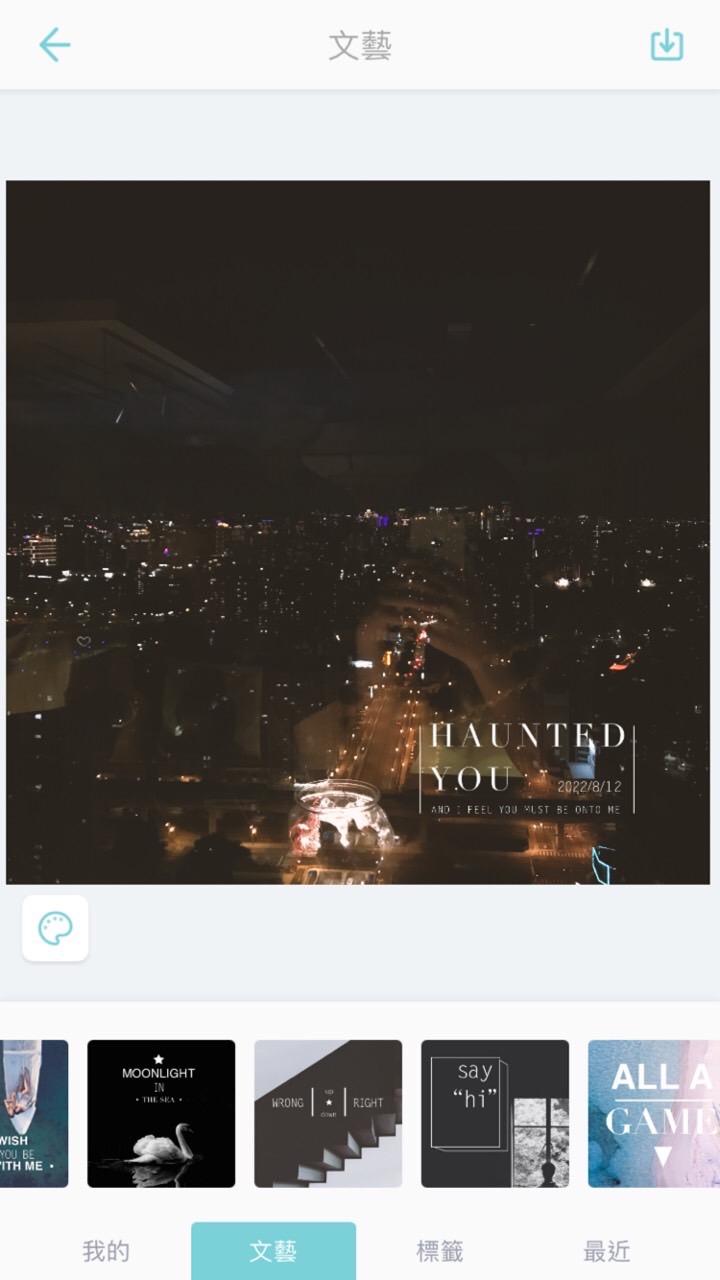The height and width of the screenshot is (1280, 720).
Task: Tap the blue scribble mark on the photo
Action: coord(600,862)
